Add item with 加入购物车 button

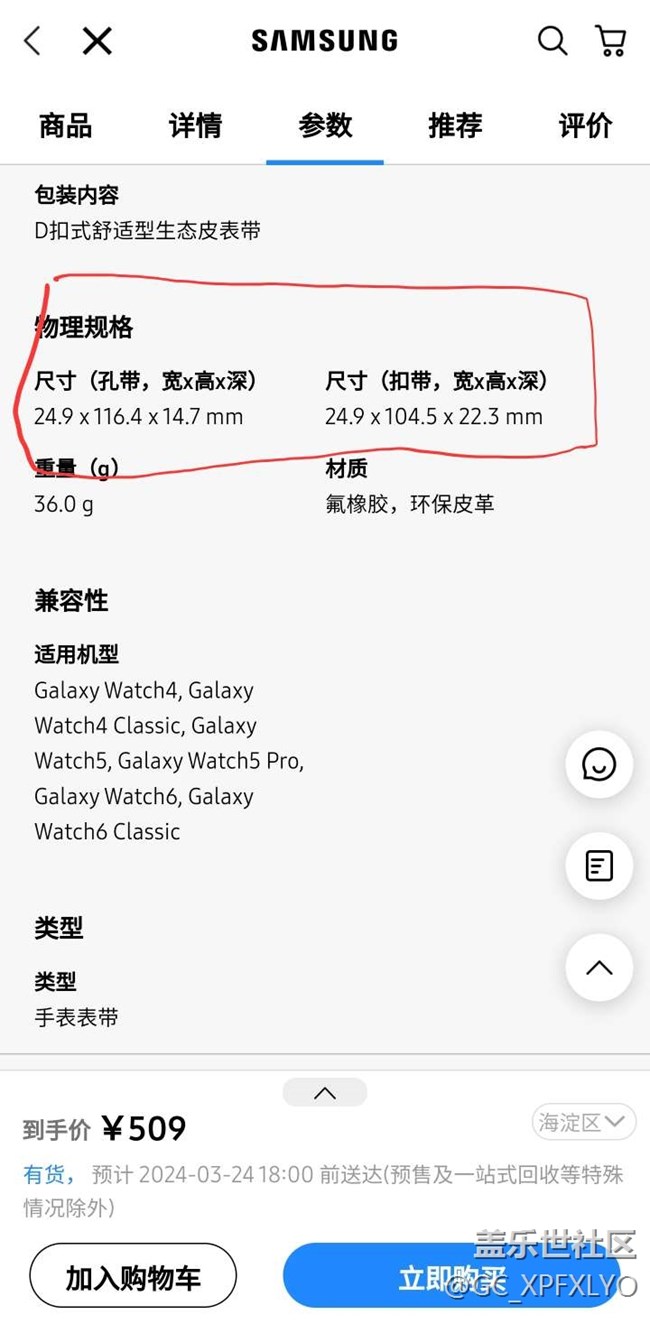[133, 1277]
